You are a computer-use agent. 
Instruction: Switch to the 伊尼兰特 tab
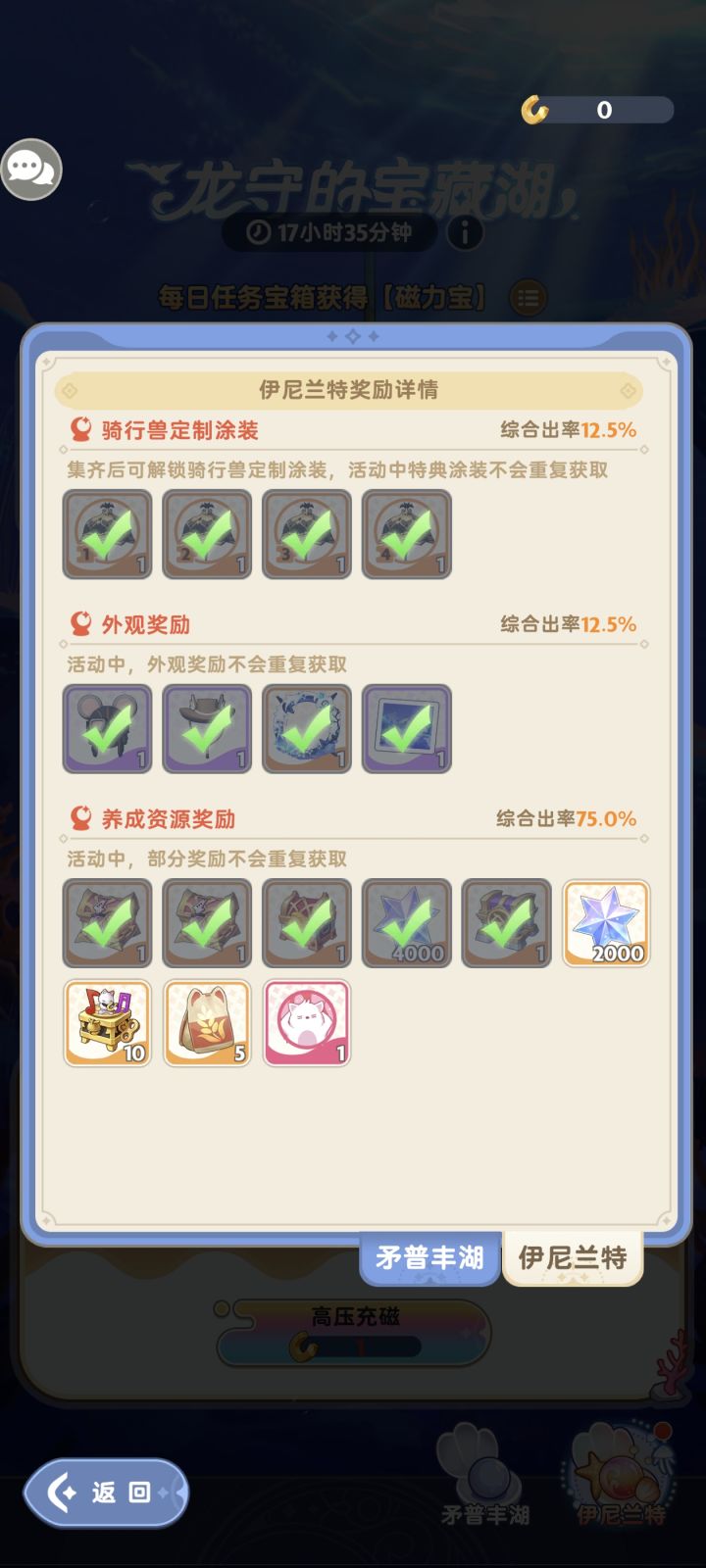(x=572, y=1257)
